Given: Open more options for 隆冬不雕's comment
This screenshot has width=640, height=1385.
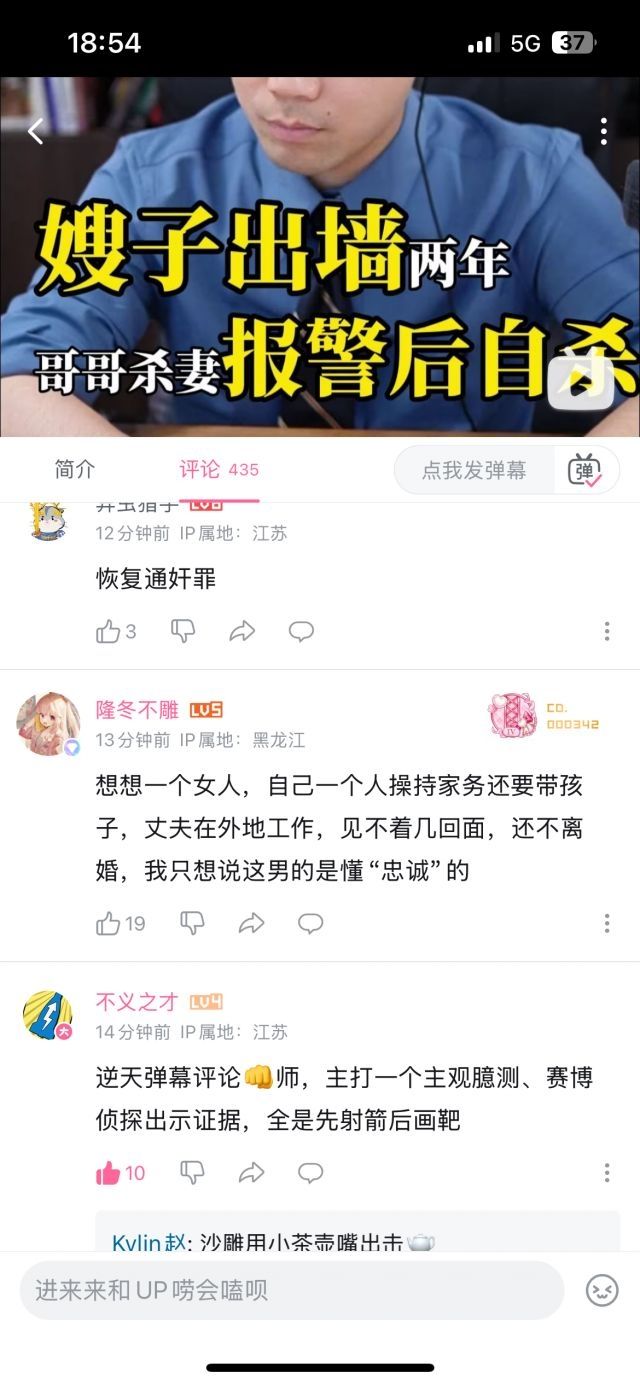Looking at the screenshot, I should tap(606, 923).
